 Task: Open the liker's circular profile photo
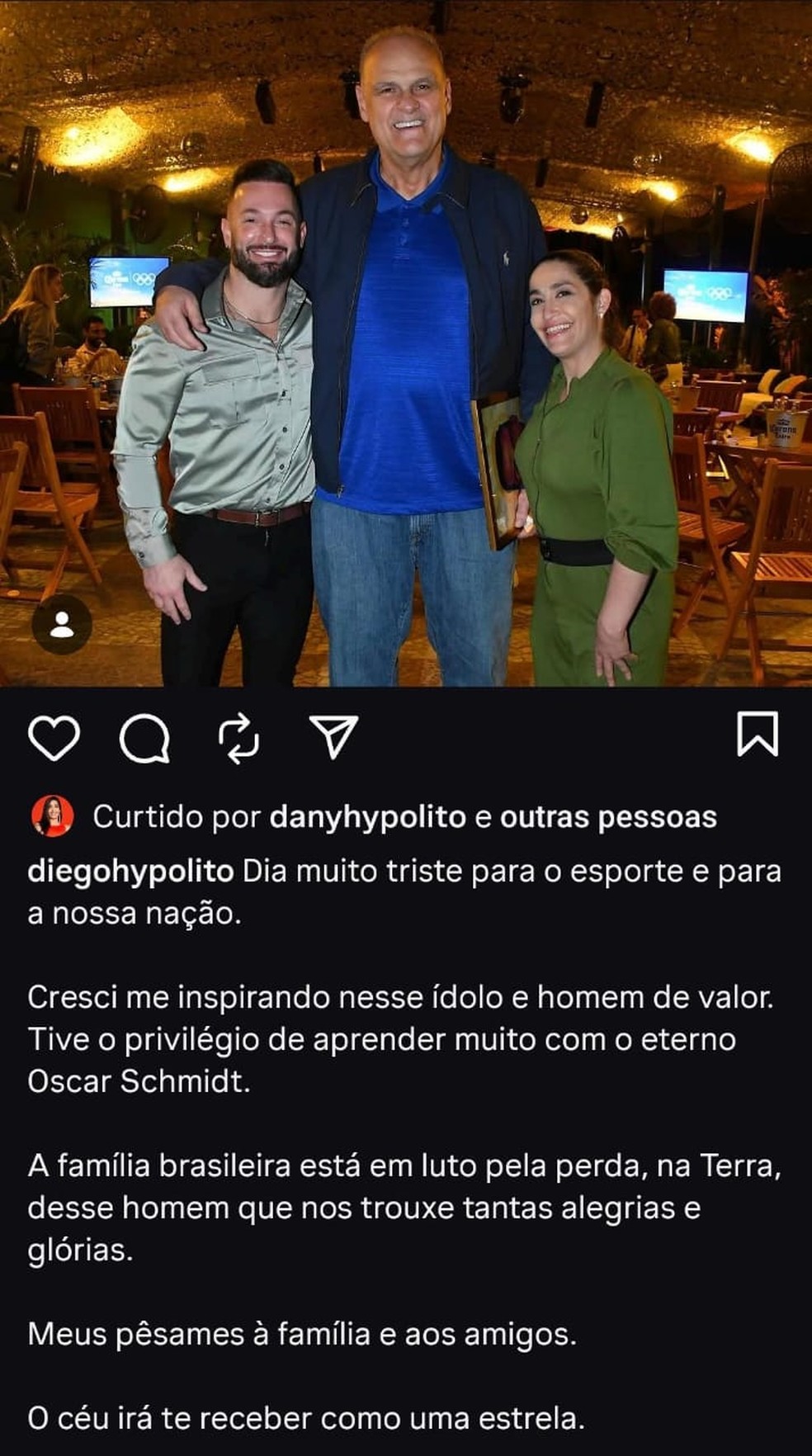click(x=51, y=818)
